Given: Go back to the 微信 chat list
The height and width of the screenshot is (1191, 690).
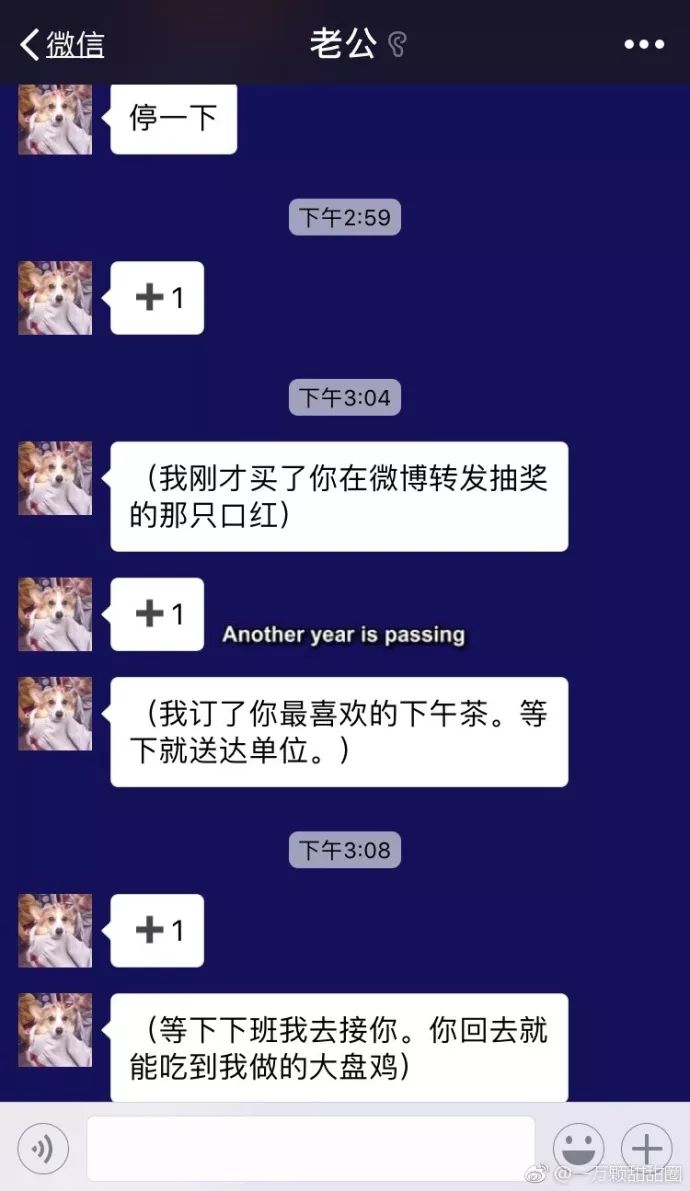Looking at the screenshot, I should (62, 44).
